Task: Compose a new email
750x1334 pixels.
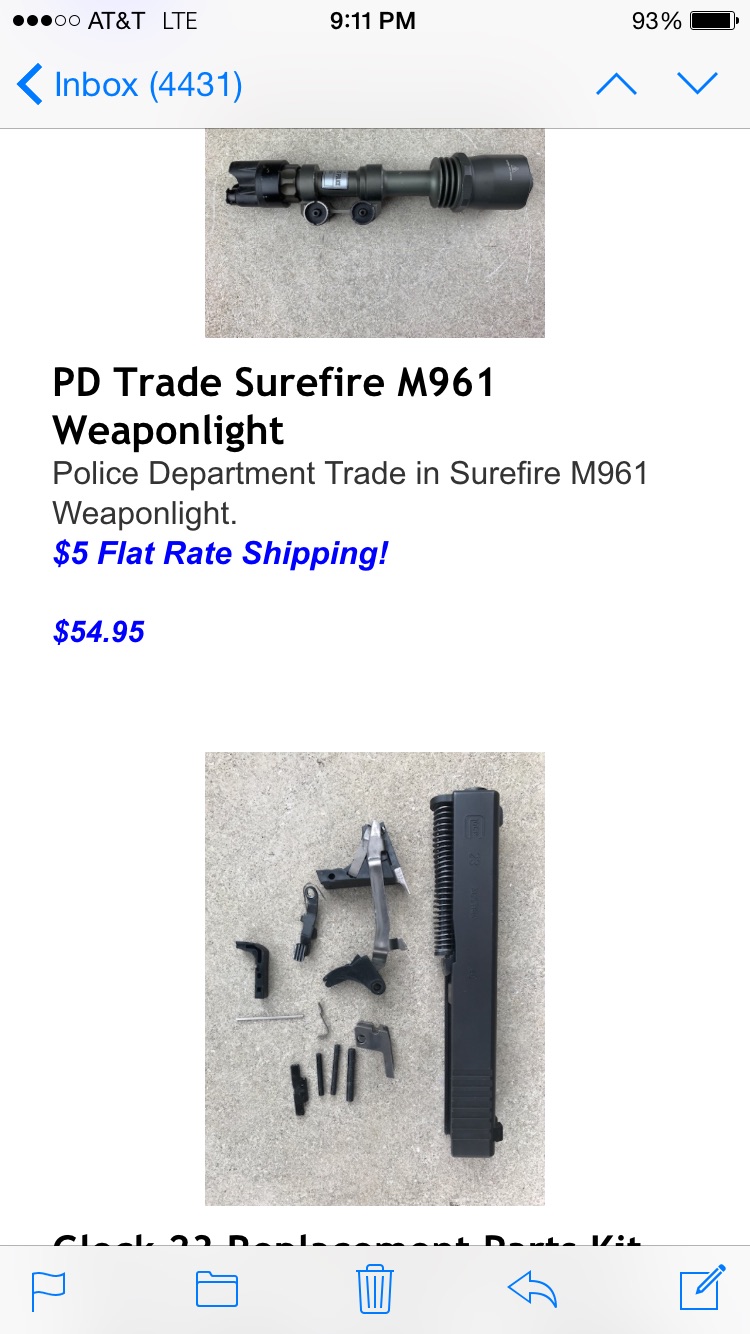Action: tap(701, 1288)
